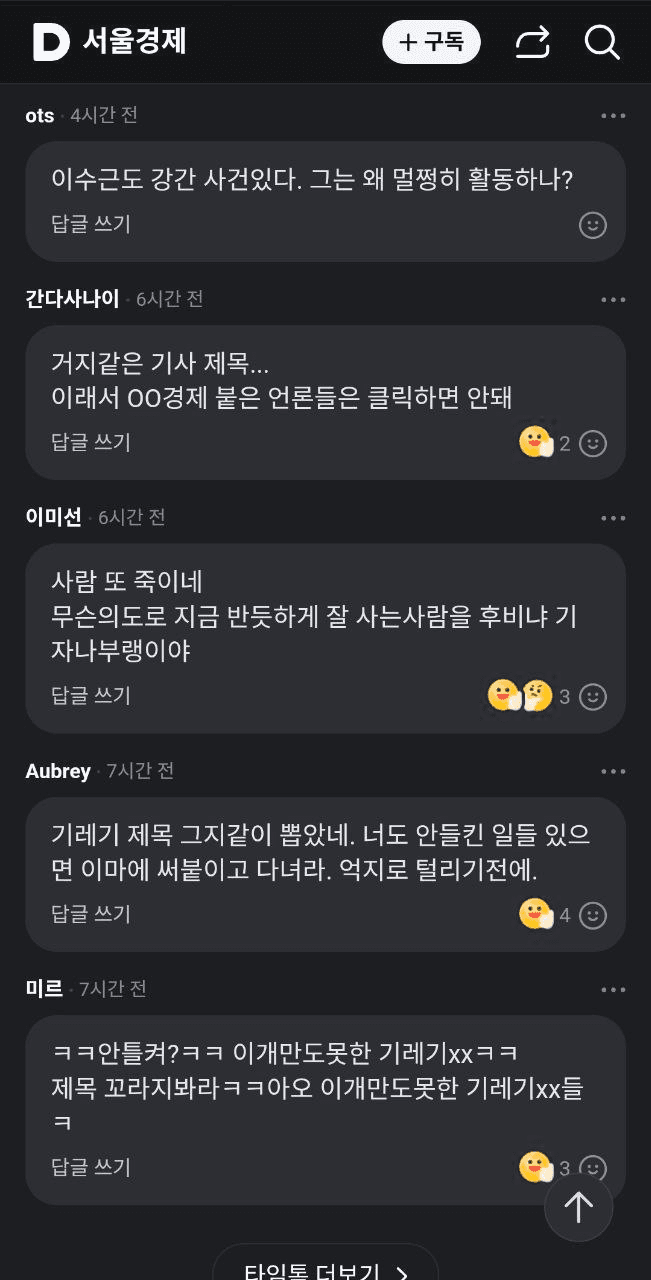This screenshot has height=1280, width=651.
Task: Open options menu on 간다사나이's comment
Action: (x=613, y=300)
